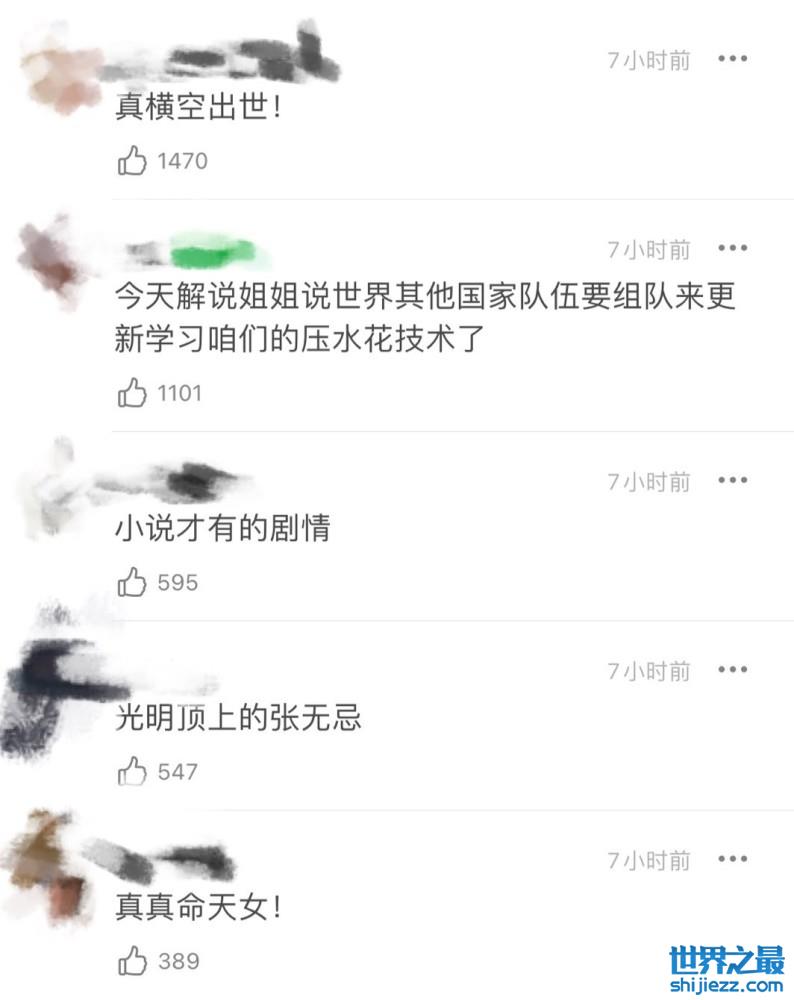
Task: Open more options for "小说才有的剧情" comment
Action: 732,481
